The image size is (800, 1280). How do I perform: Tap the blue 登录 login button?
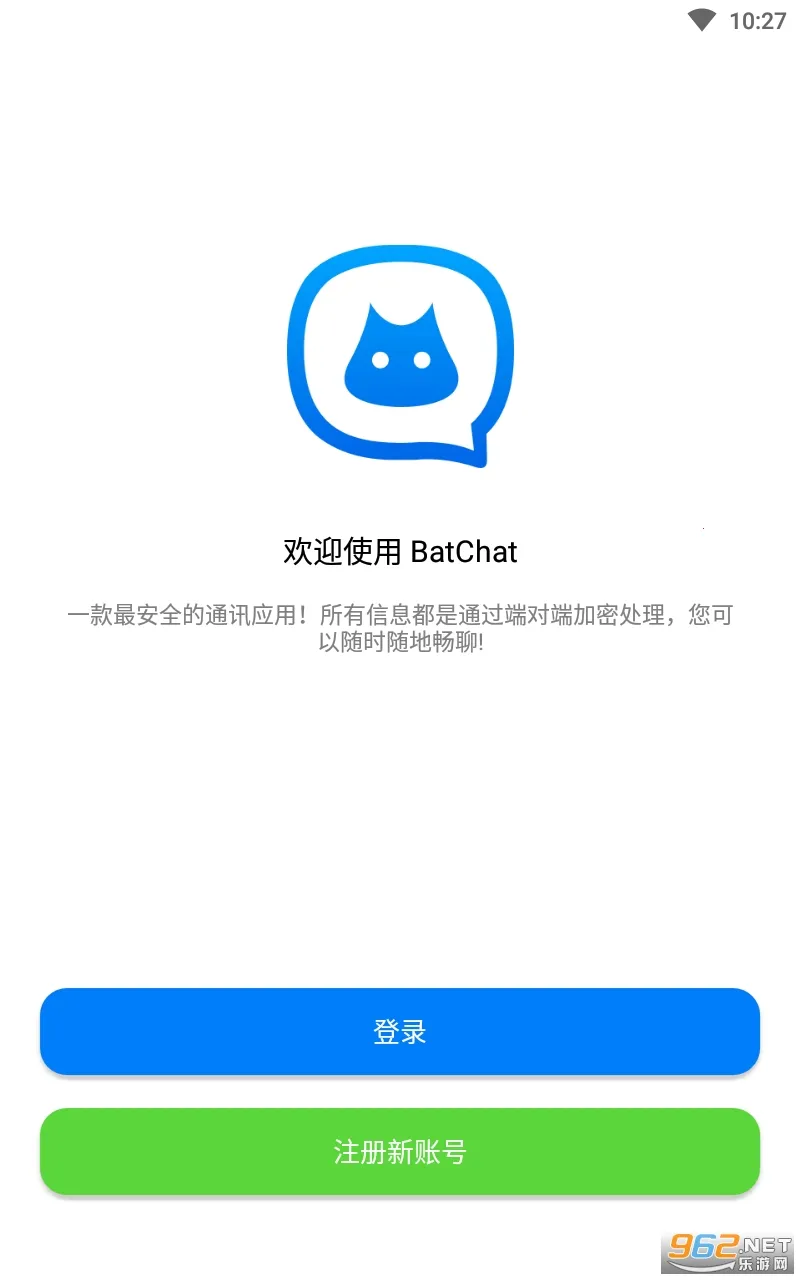click(x=400, y=1031)
